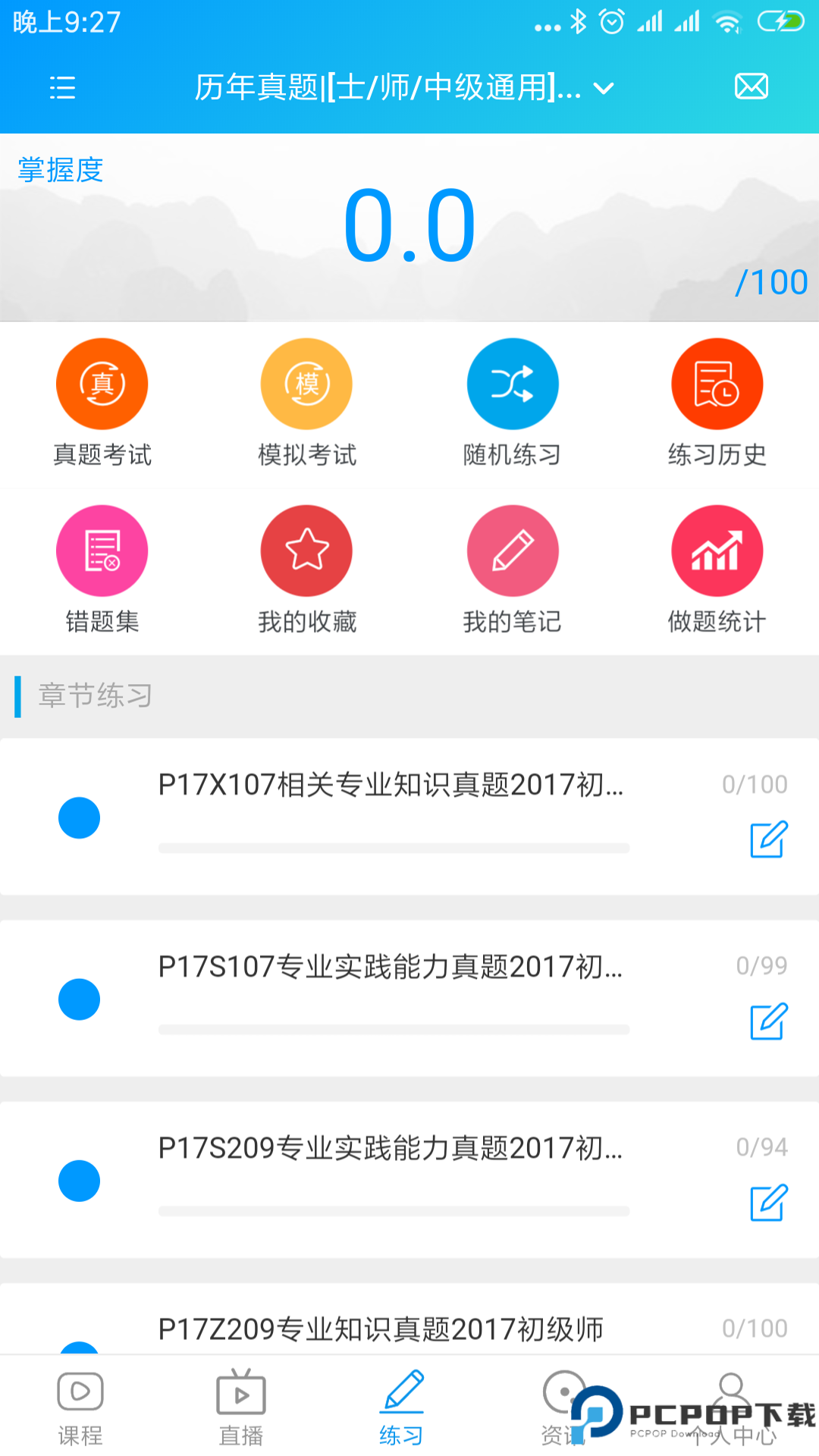819x1456 pixels.
Task: Open the message envelope icon
Action: pyautogui.click(x=751, y=87)
